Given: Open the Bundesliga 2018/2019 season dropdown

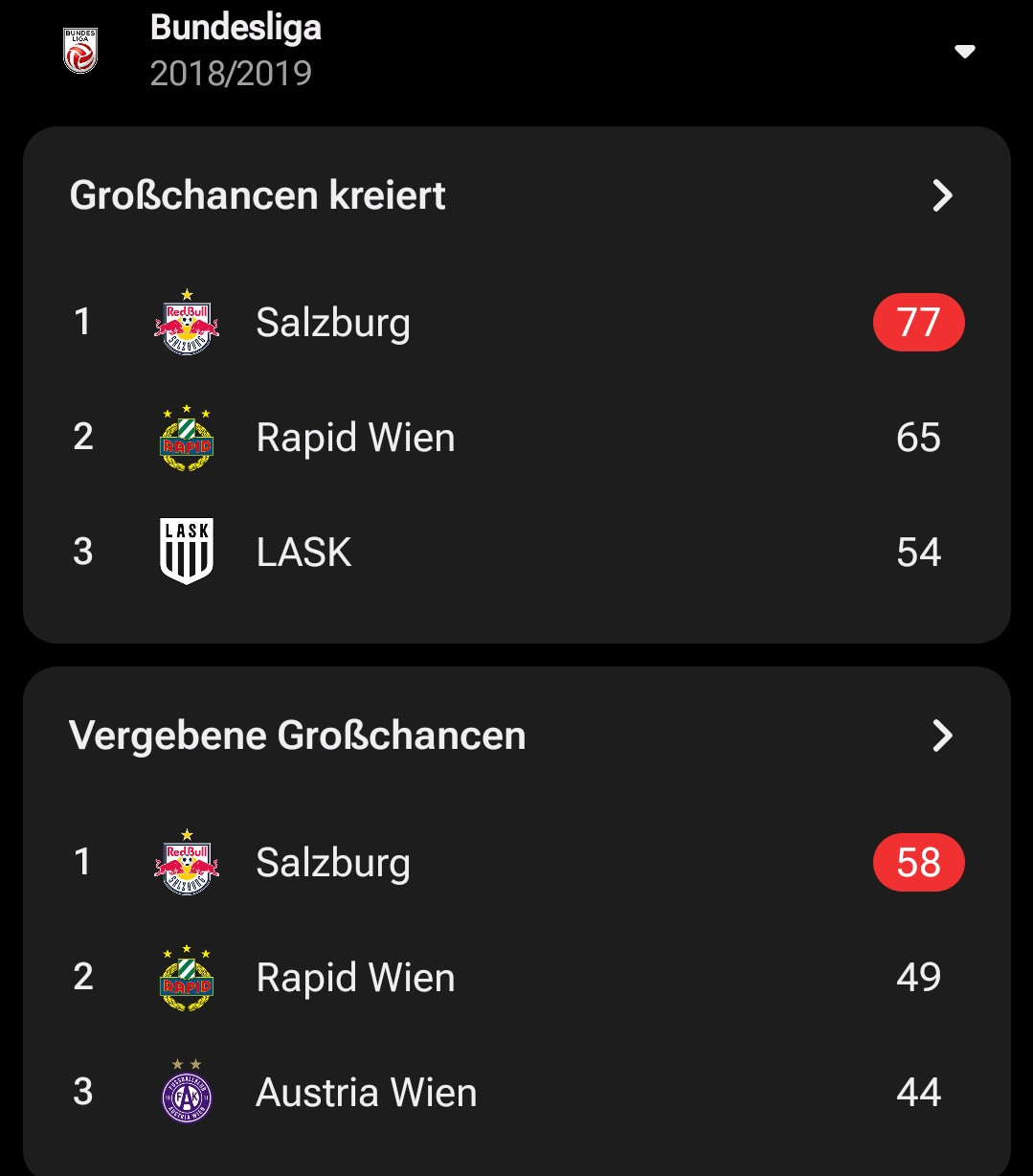Looking at the screenshot, I should (x=964, y=51).
